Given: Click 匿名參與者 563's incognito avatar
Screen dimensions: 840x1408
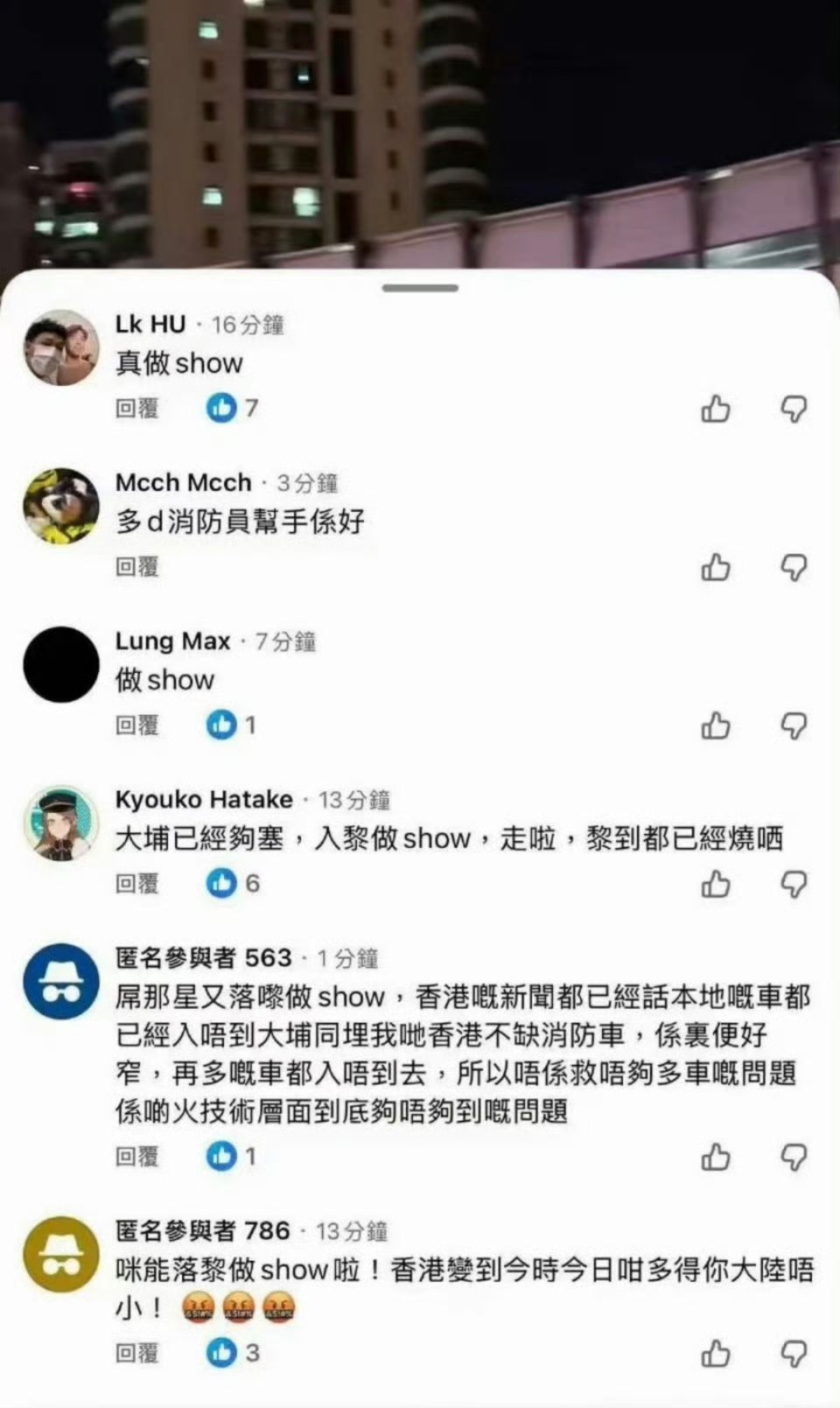Looking at the screenshot, I should pos(59,981).
